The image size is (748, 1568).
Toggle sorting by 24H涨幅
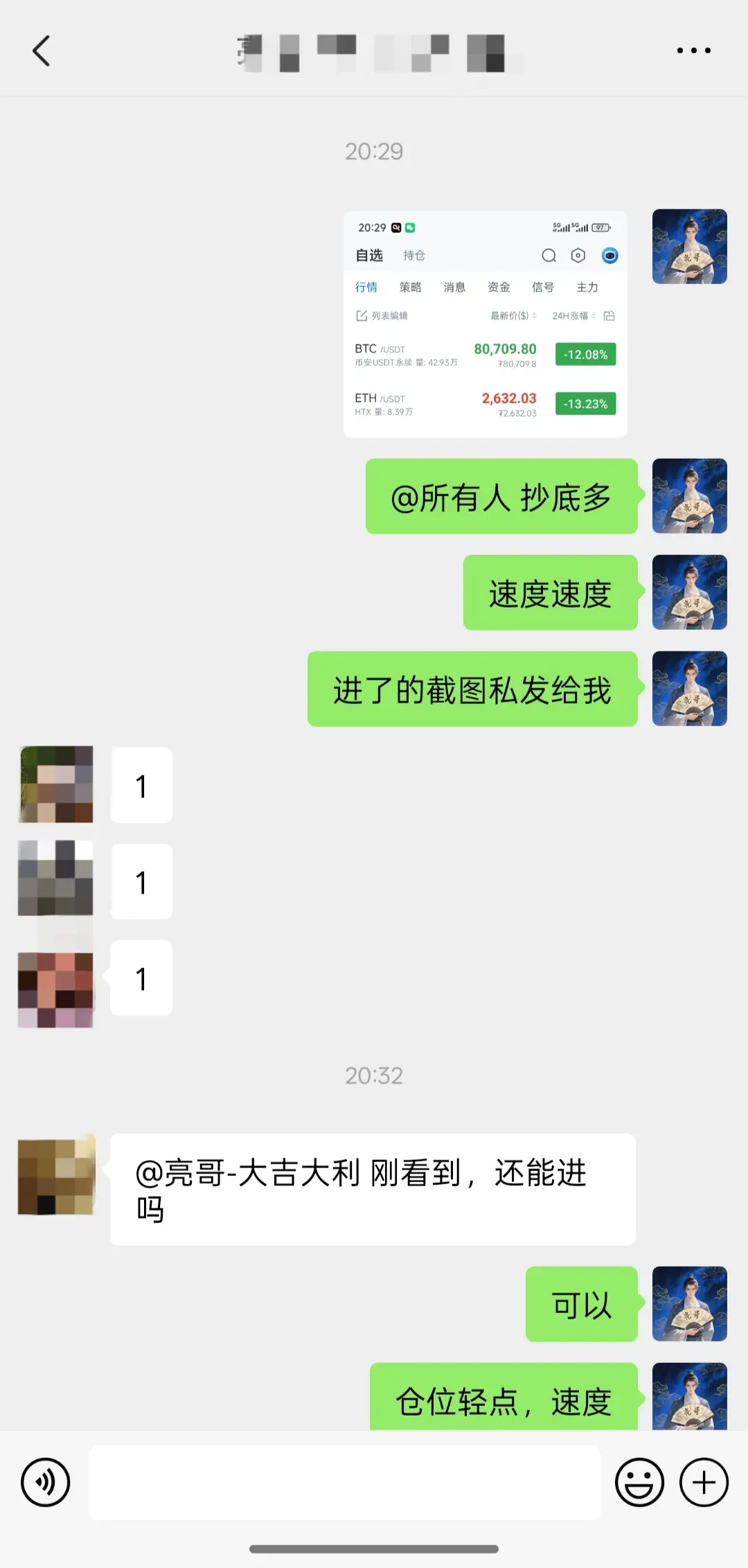571,315
